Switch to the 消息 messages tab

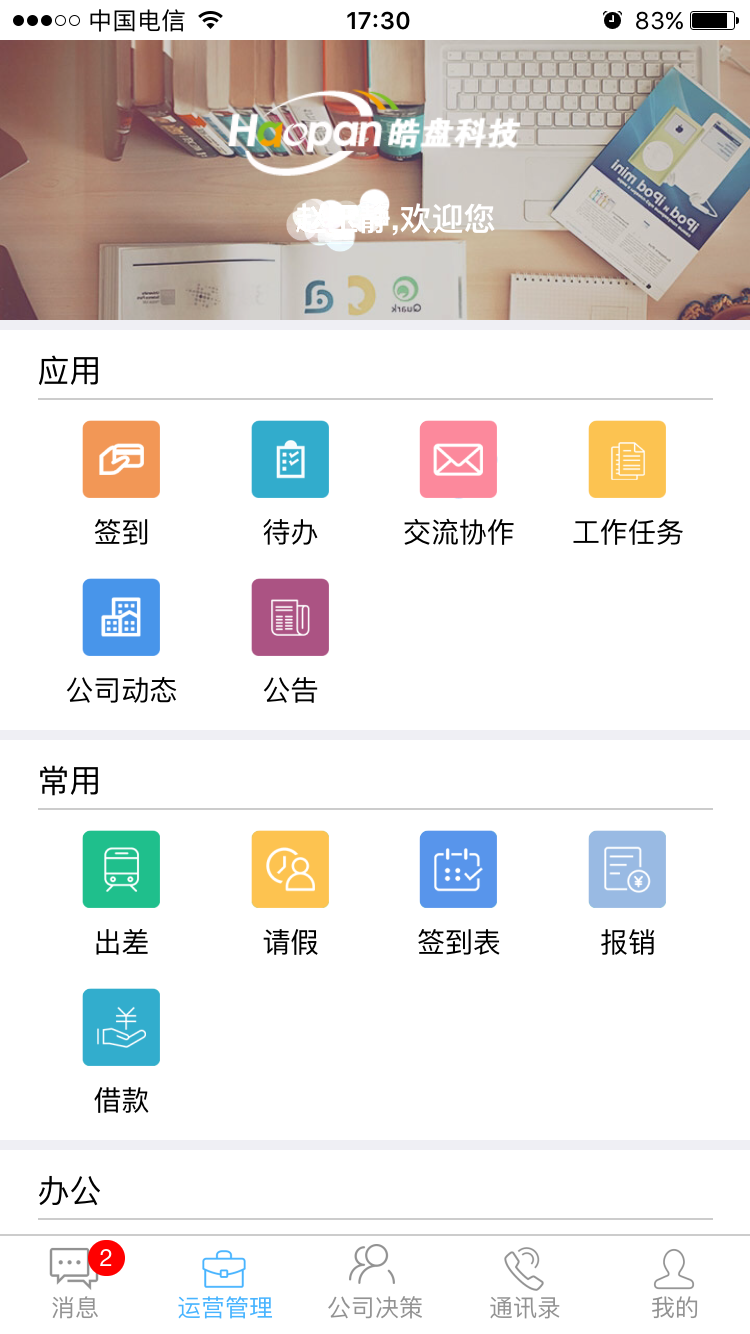point(75,1284)
